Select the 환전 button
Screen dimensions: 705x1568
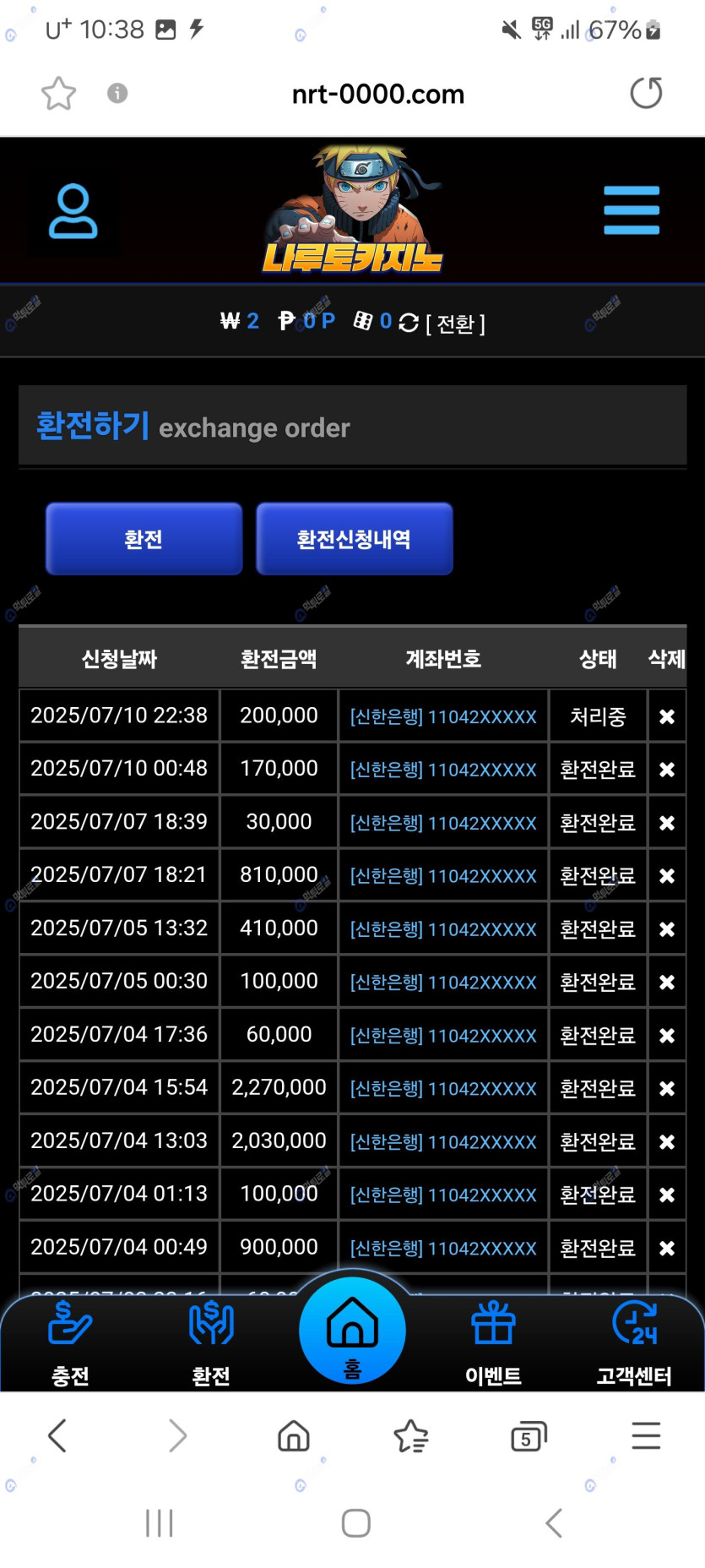[x=144, y=539]
